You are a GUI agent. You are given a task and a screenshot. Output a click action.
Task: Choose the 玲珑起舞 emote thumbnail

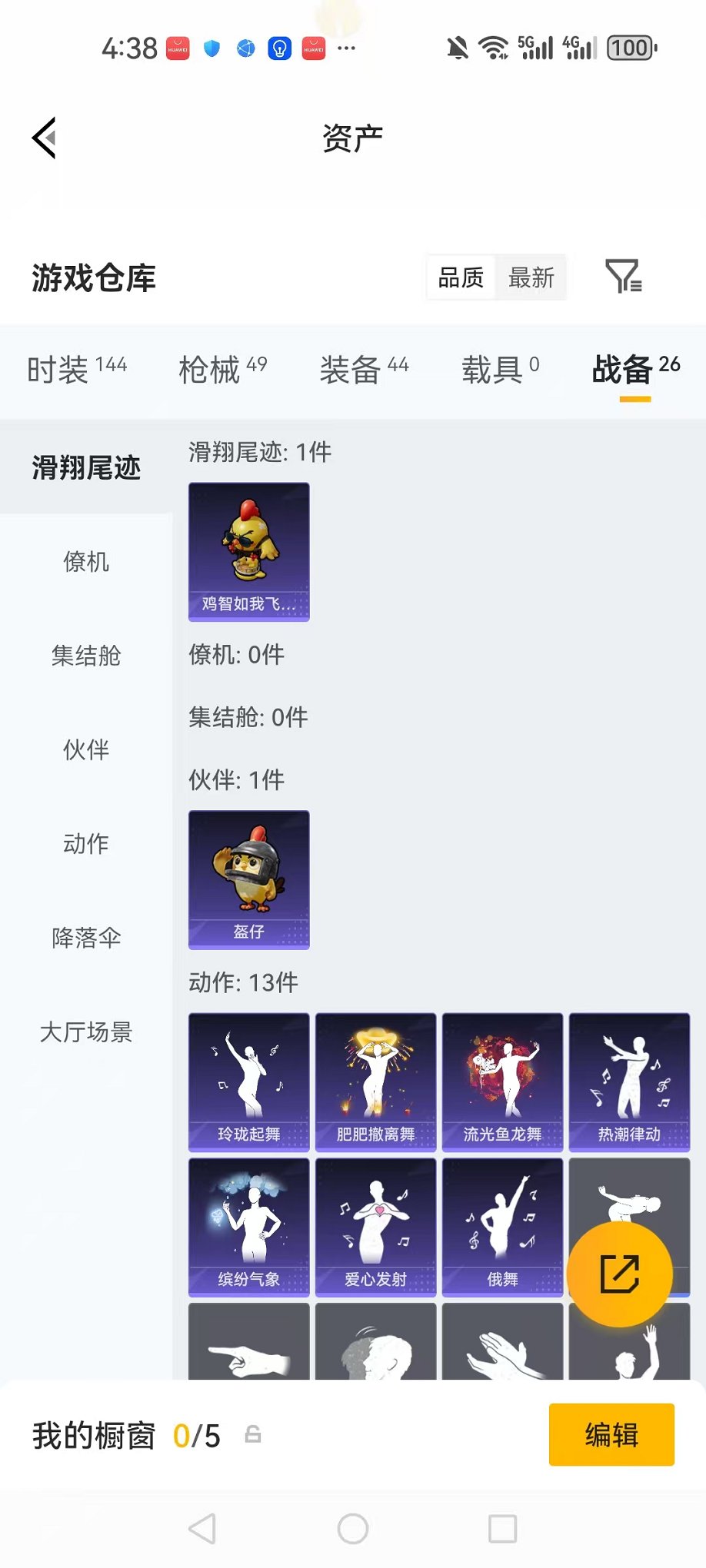click(x=248, y=1081)
